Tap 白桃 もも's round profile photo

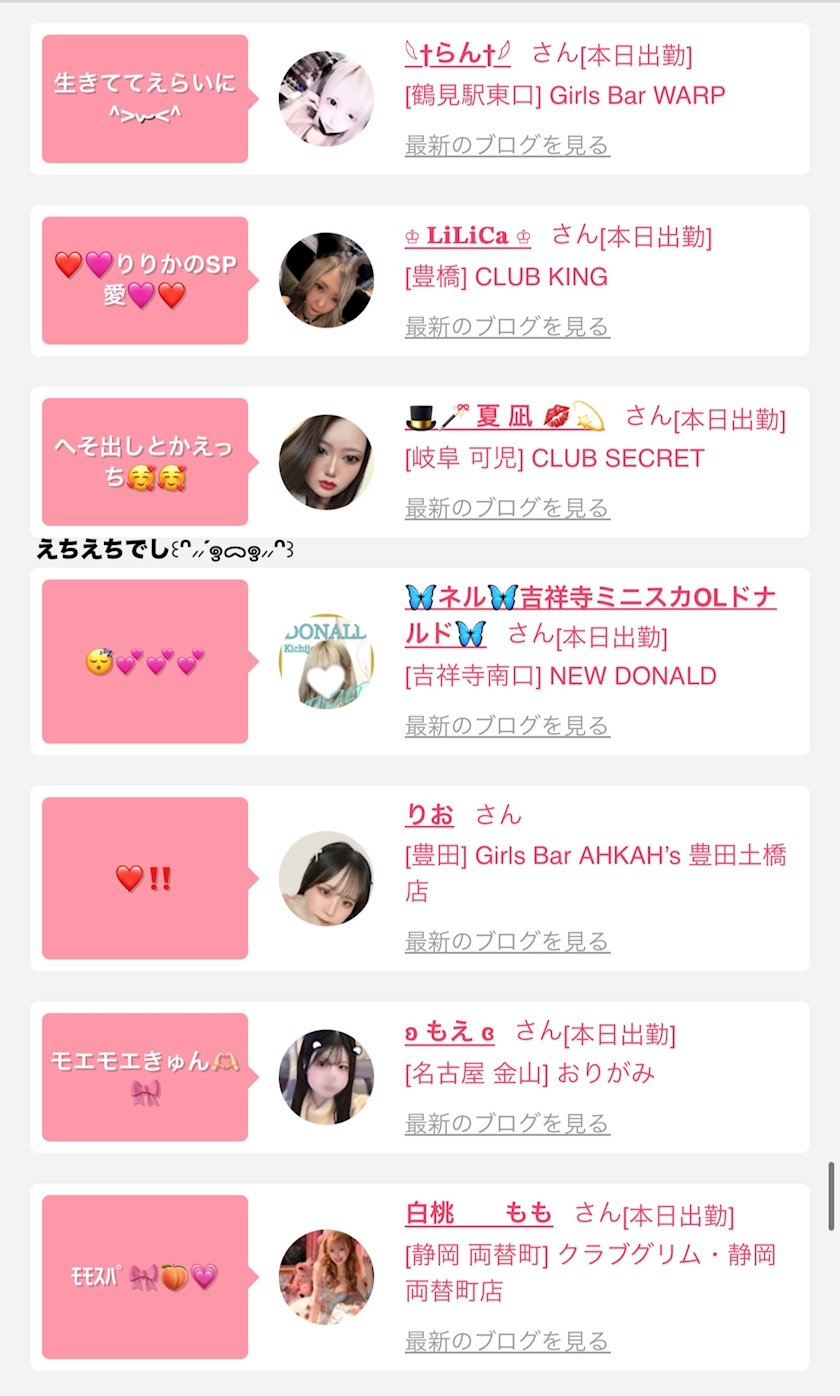[x=326, y=1276]
